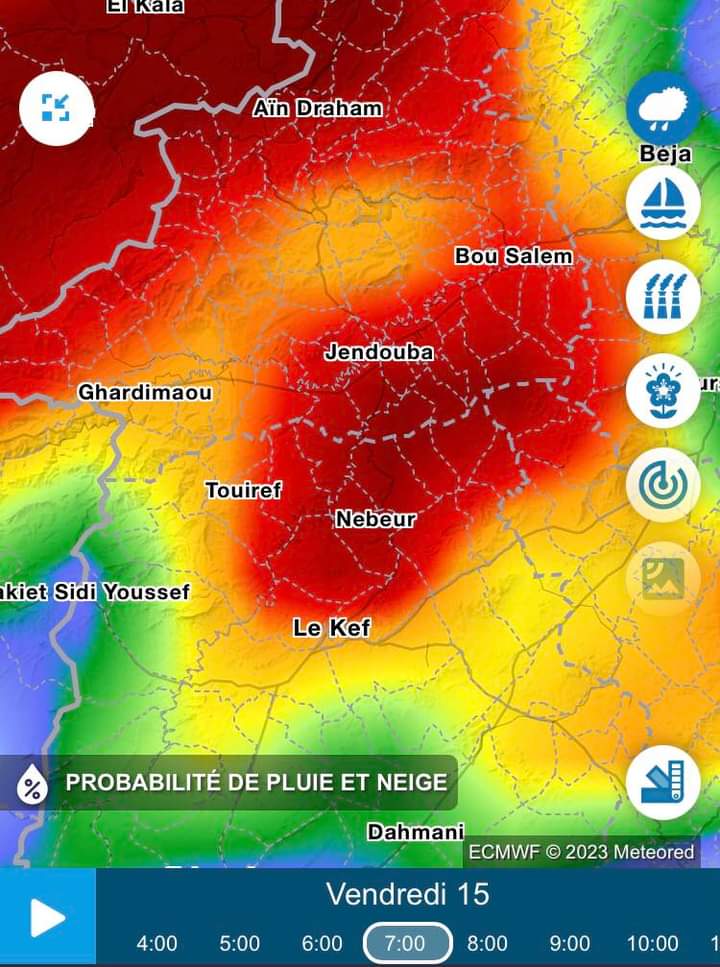Switch to the air pollution layer
The width and height of the screenshot is (720, 967).
[663, 296]
